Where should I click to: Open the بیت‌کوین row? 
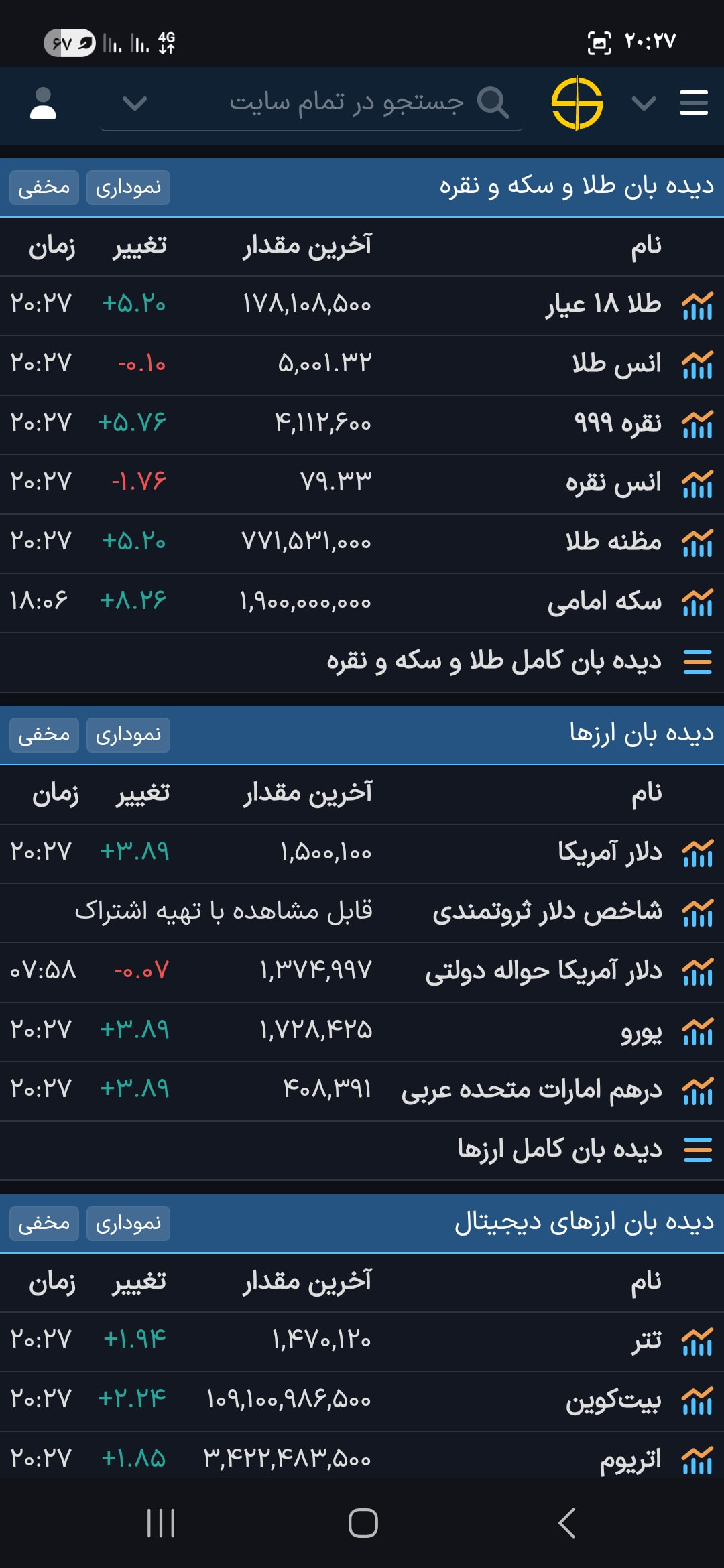coord(362,1401)
